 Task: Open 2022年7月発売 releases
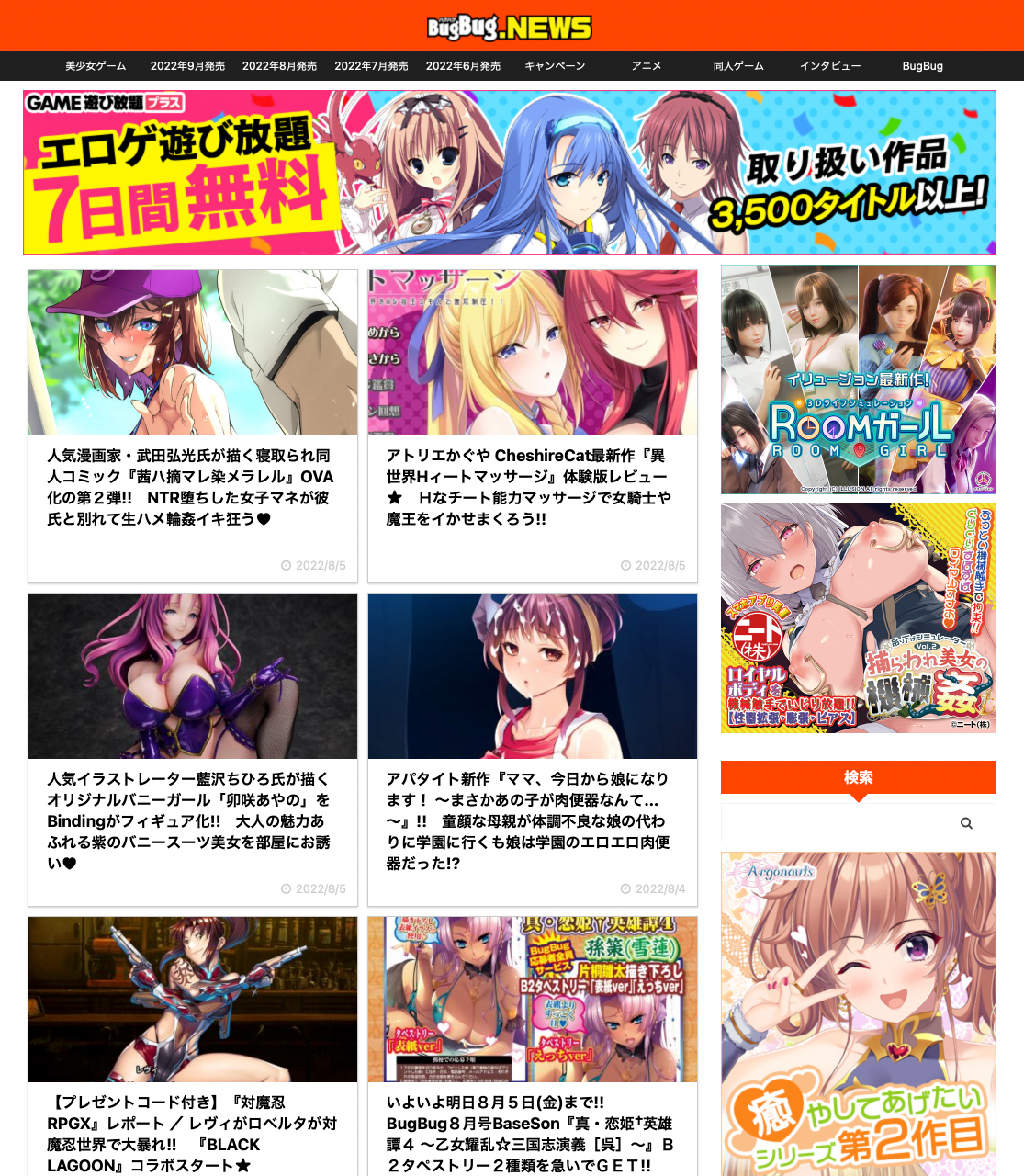tap(371, 66)
